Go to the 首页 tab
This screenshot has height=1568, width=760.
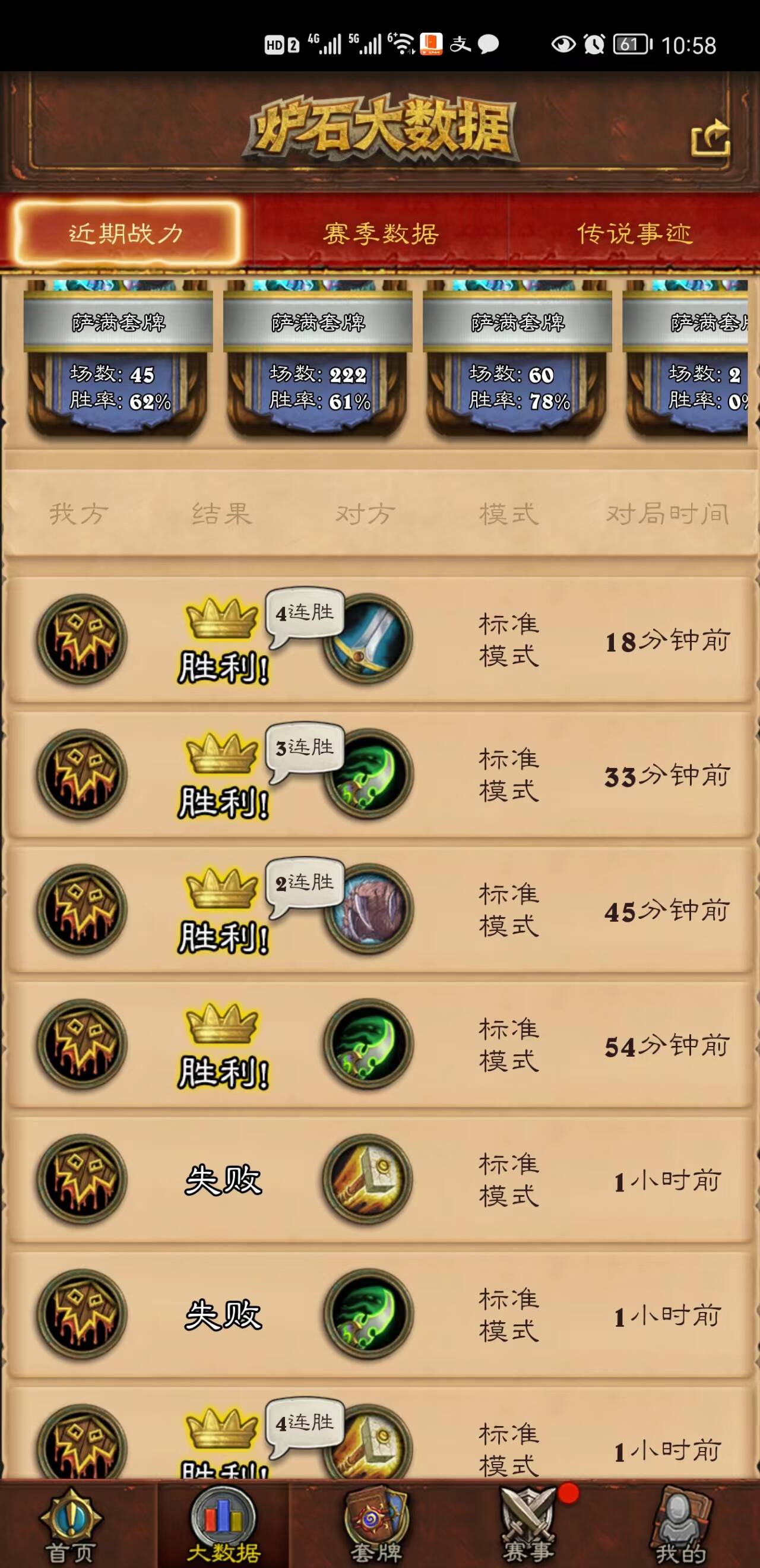(x=71, y=1525)
